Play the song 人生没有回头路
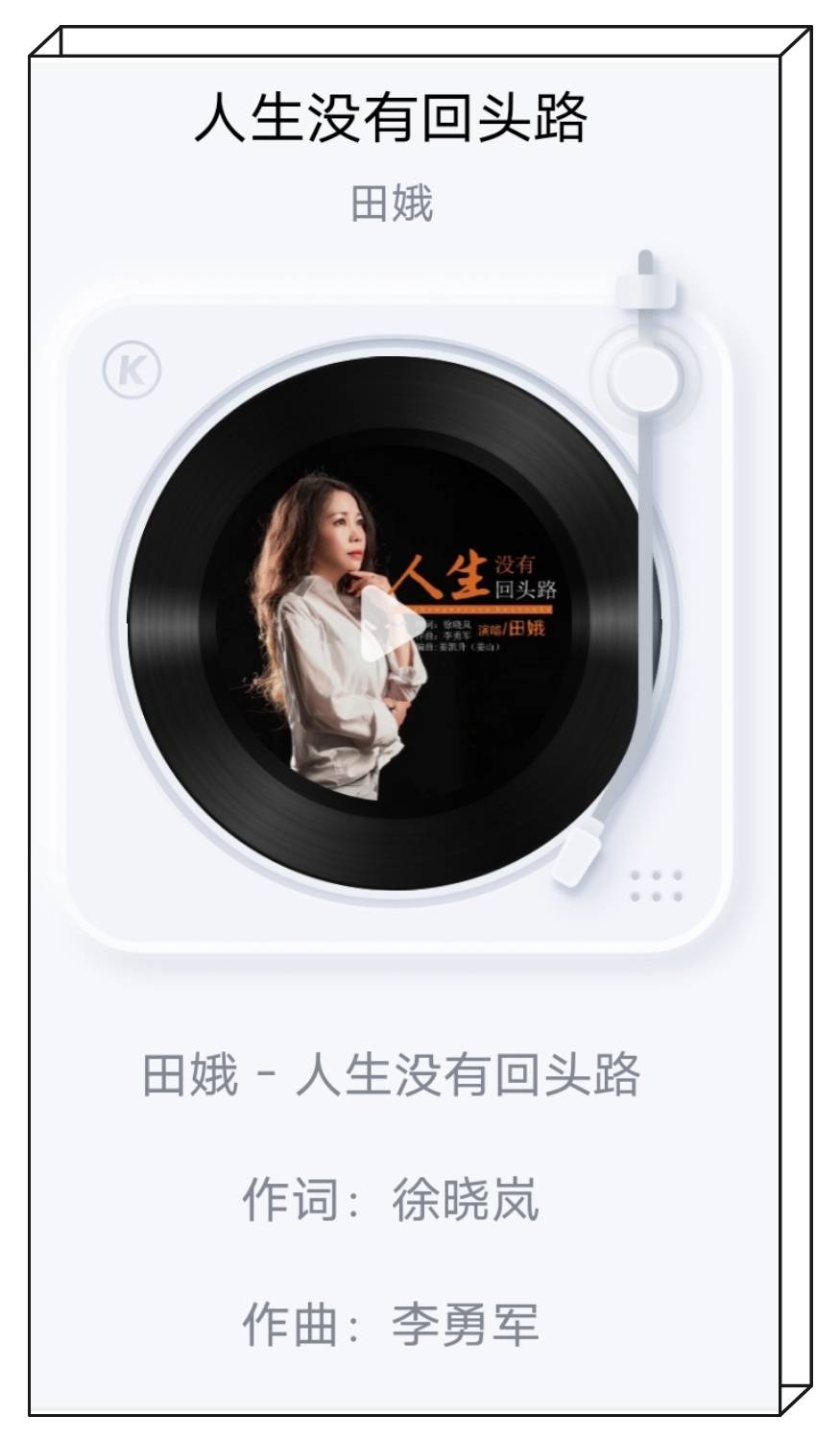 (392, 624)
